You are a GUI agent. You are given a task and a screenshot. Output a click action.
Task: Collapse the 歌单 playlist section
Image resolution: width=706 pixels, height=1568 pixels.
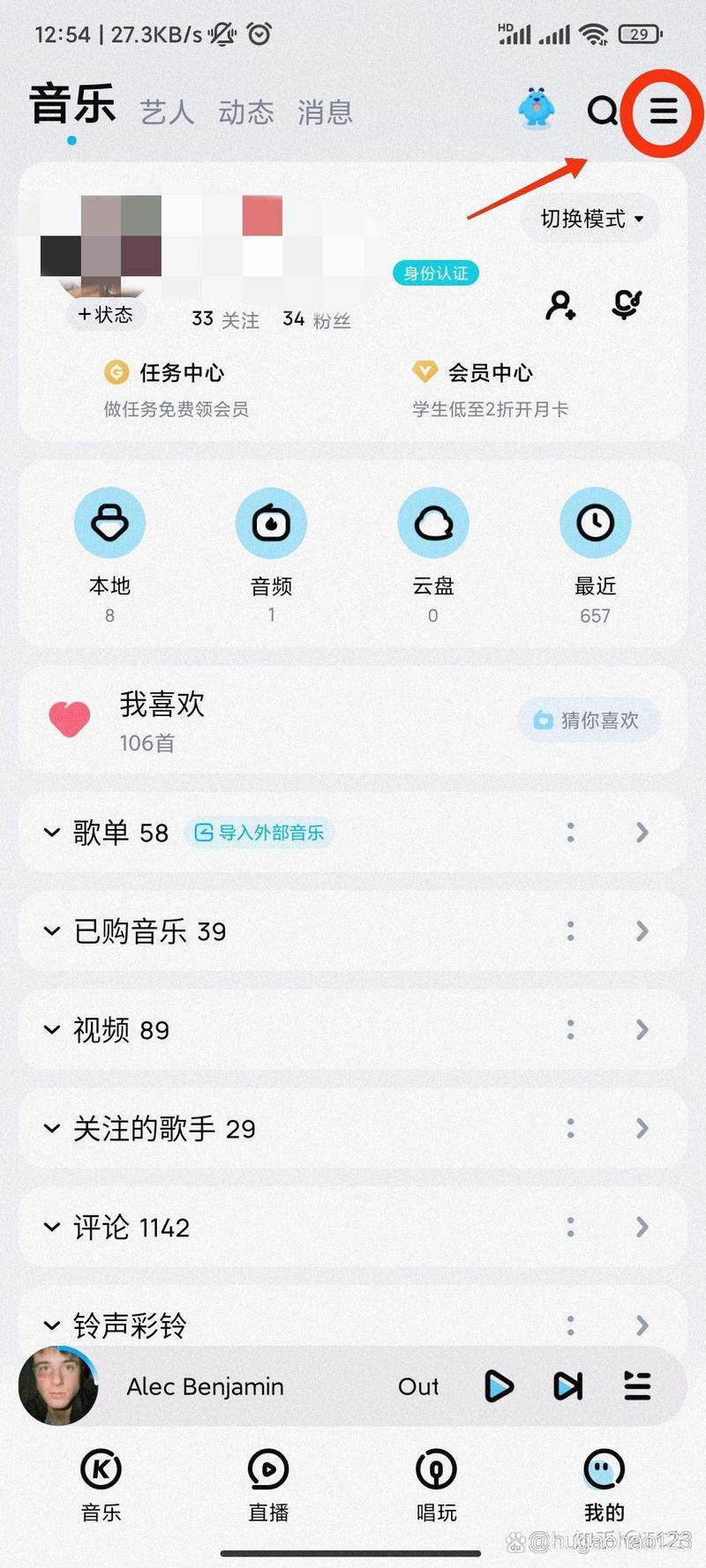(50, 833)
